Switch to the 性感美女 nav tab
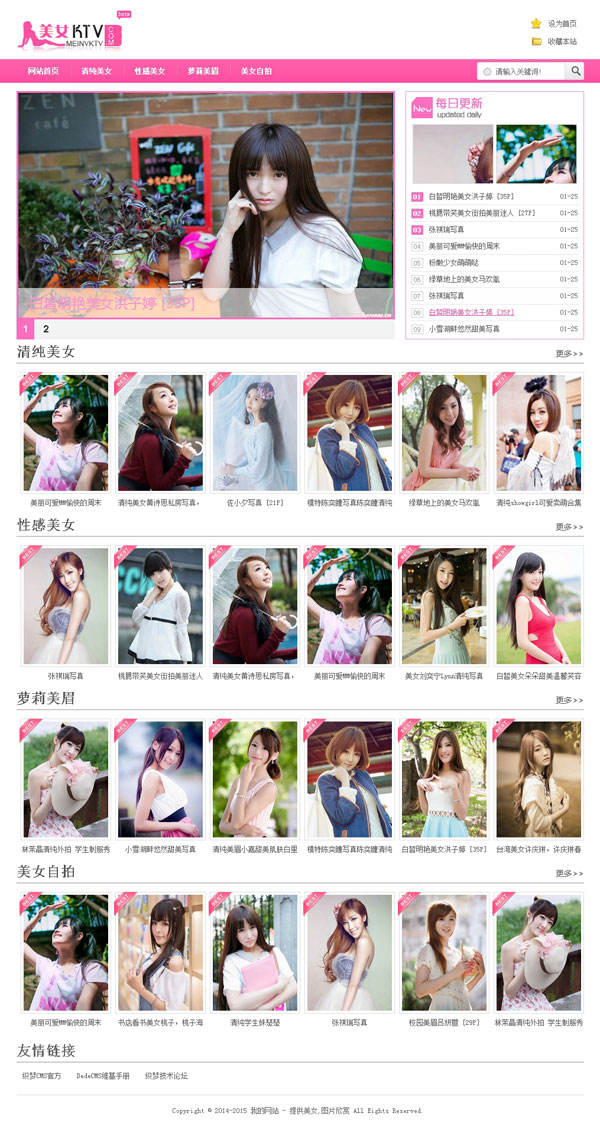This screenshot has width=600, height=1126. [x=150, y=72]
